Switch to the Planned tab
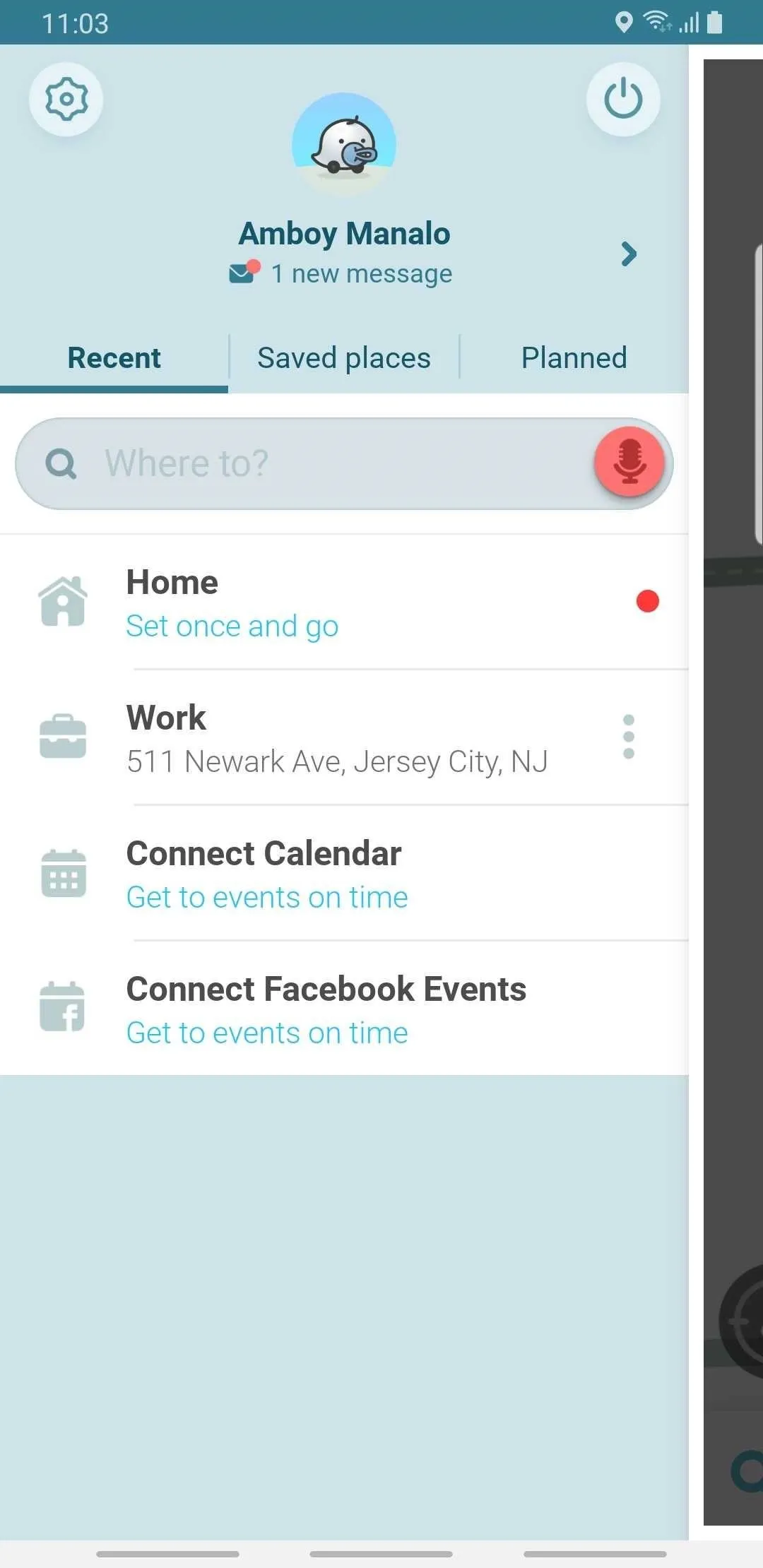The width and height of the screenshot is (763, 1568). 574,358
